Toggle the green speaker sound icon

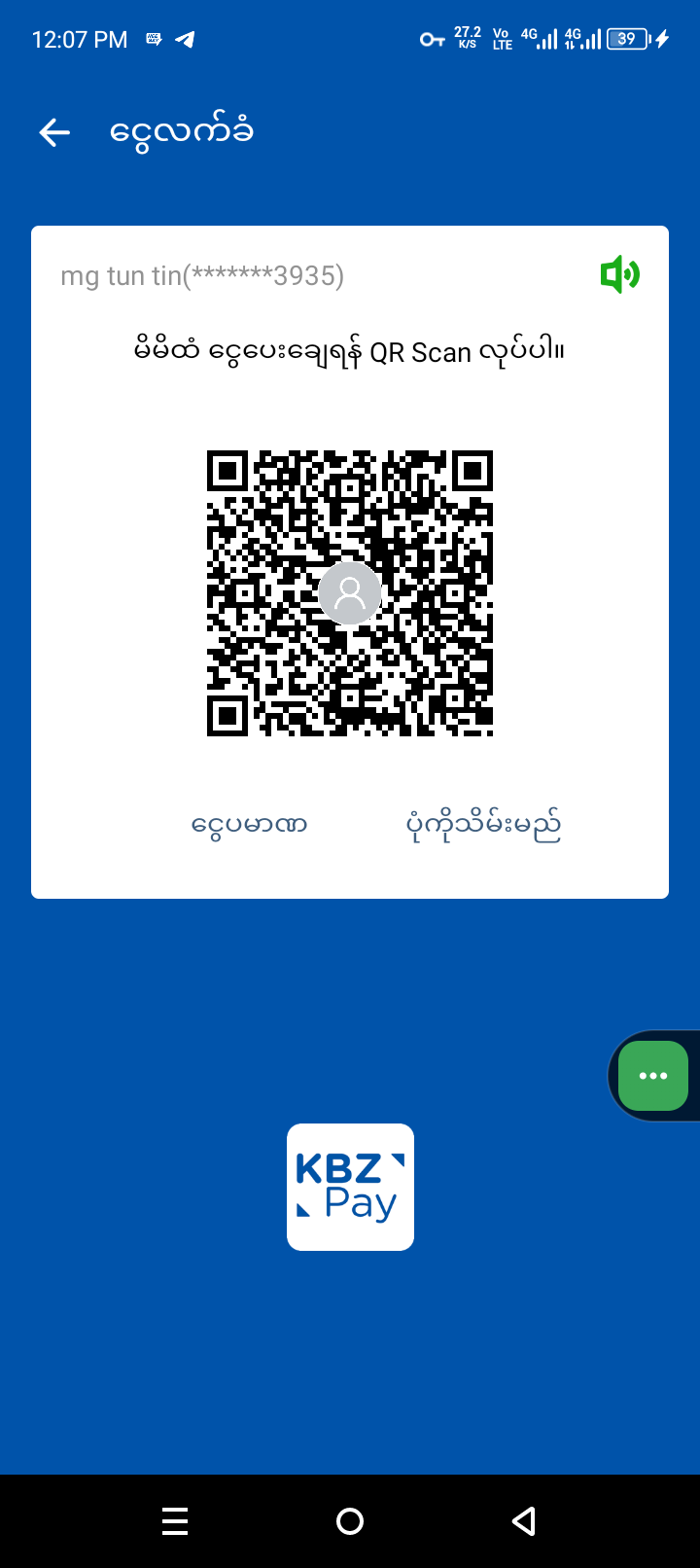click(619, 275)
